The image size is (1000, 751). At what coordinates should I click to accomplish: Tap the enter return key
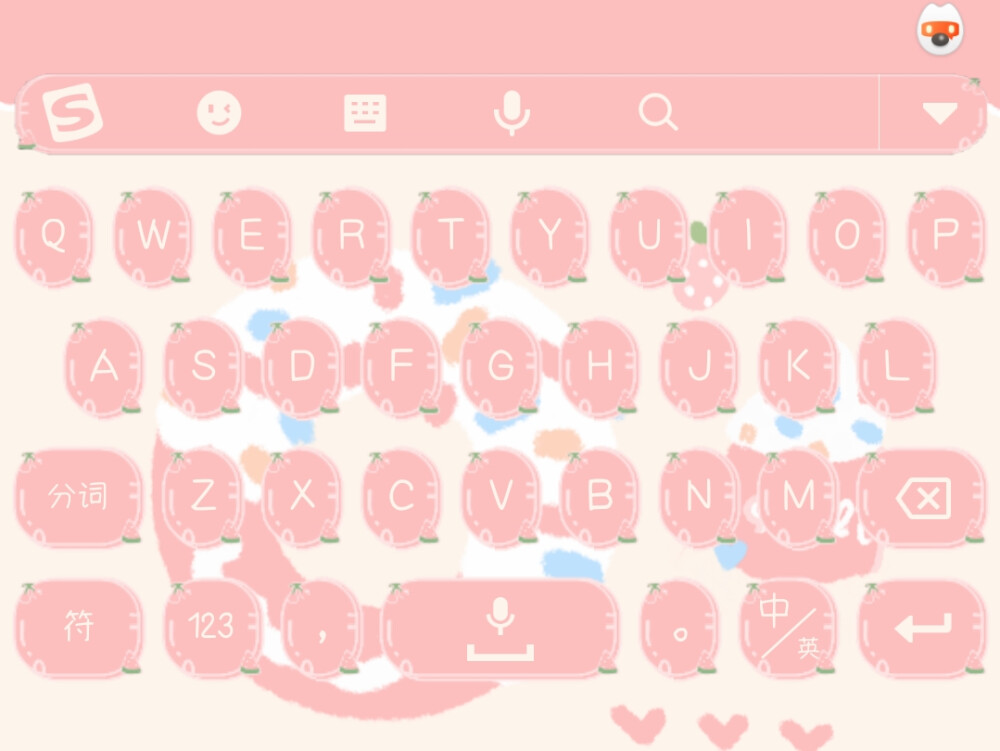tap(923, 627)
